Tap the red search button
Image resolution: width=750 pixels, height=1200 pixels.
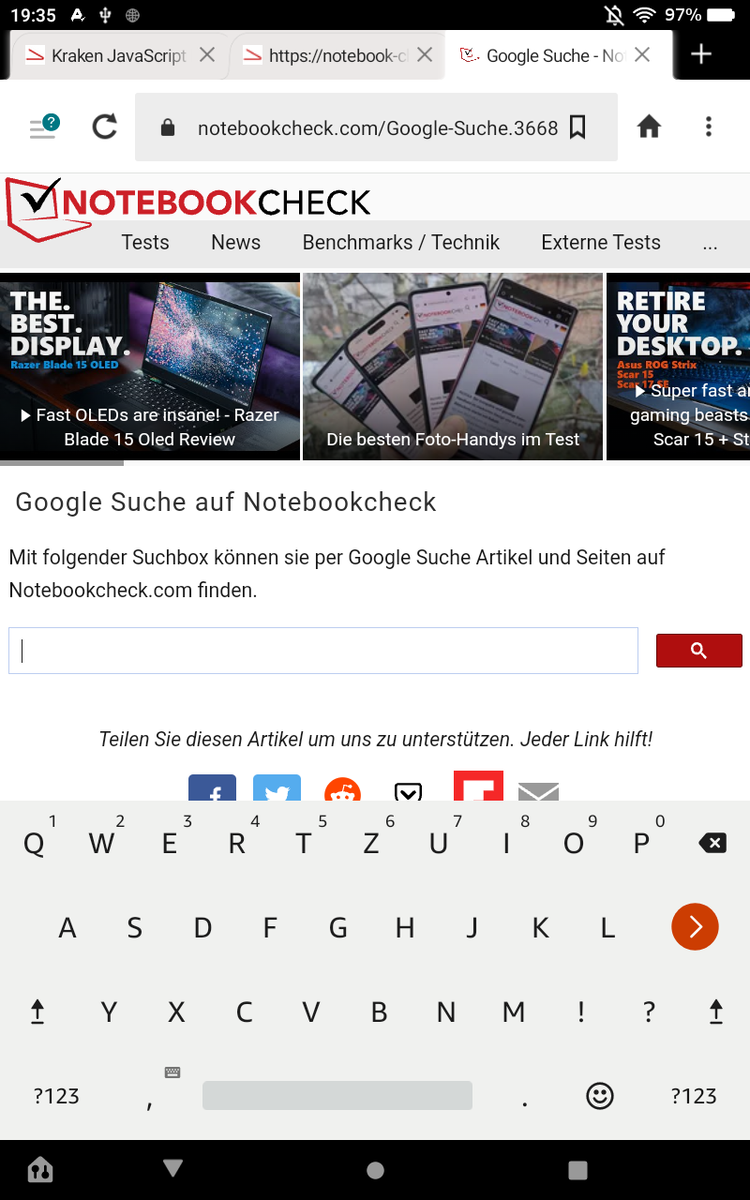coord(698,651)
